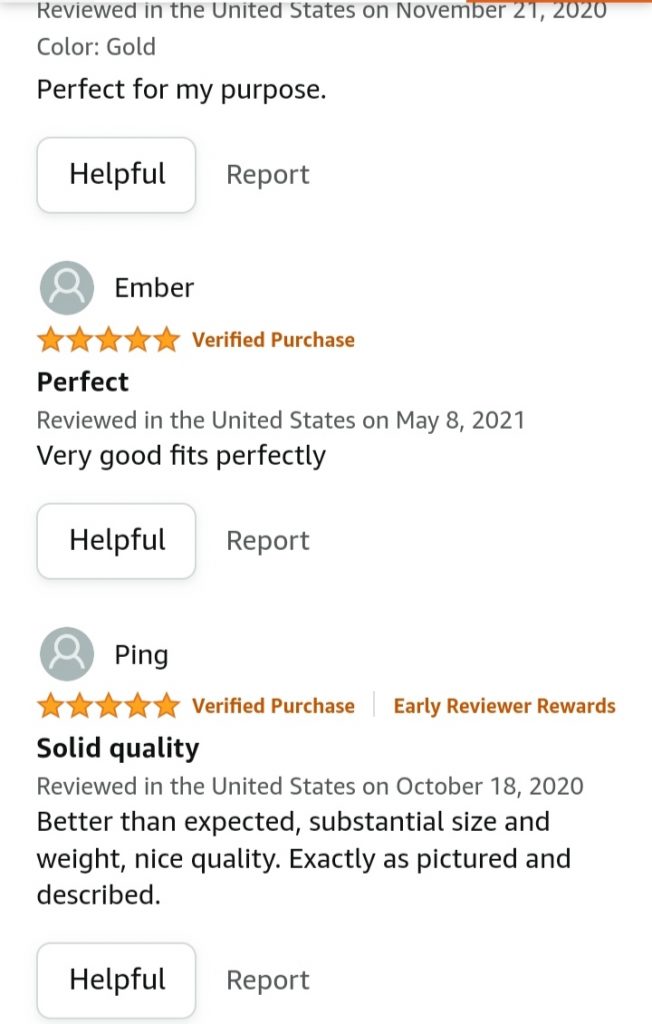Open Early Reviewer Rewards info

(504, 706)
